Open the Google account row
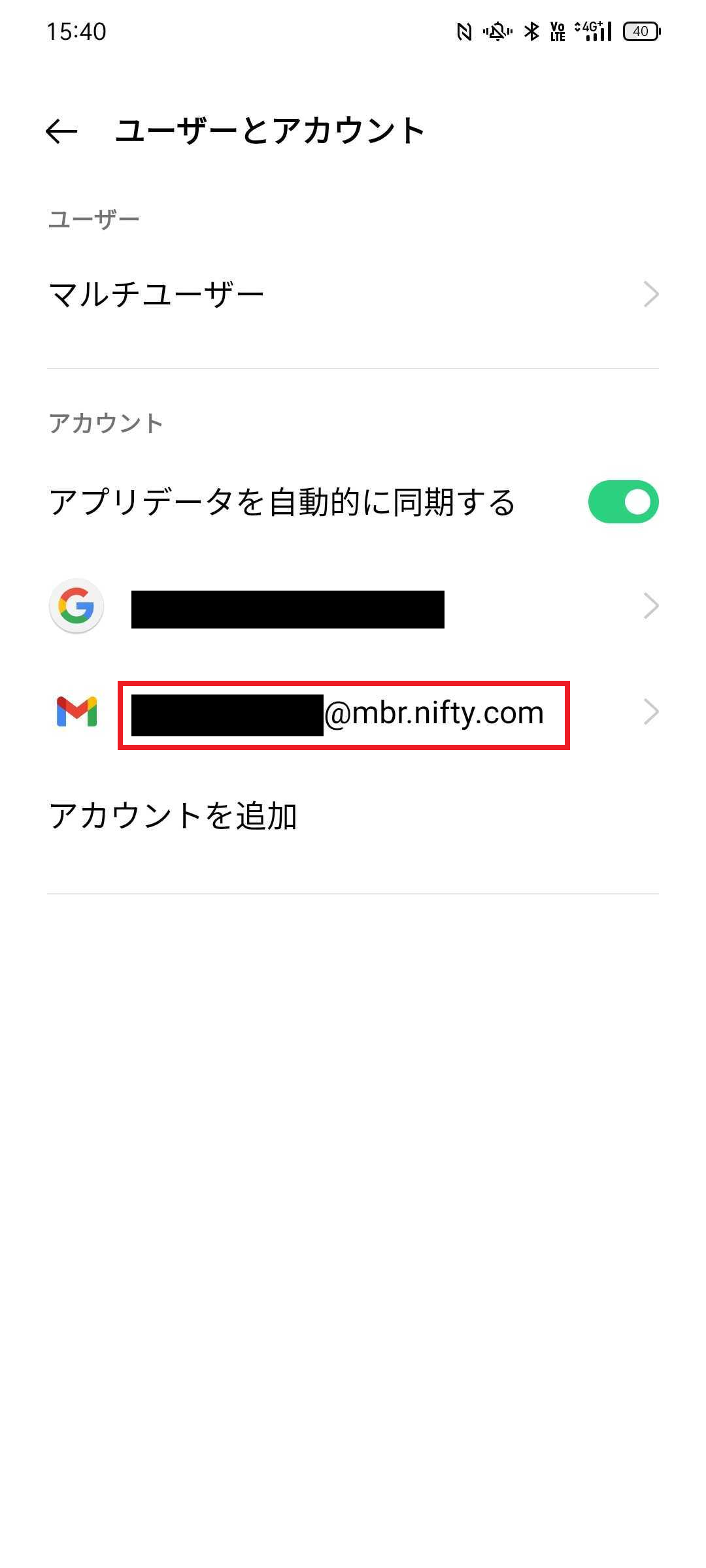706x1568 pixels. [x=353, y=606]
